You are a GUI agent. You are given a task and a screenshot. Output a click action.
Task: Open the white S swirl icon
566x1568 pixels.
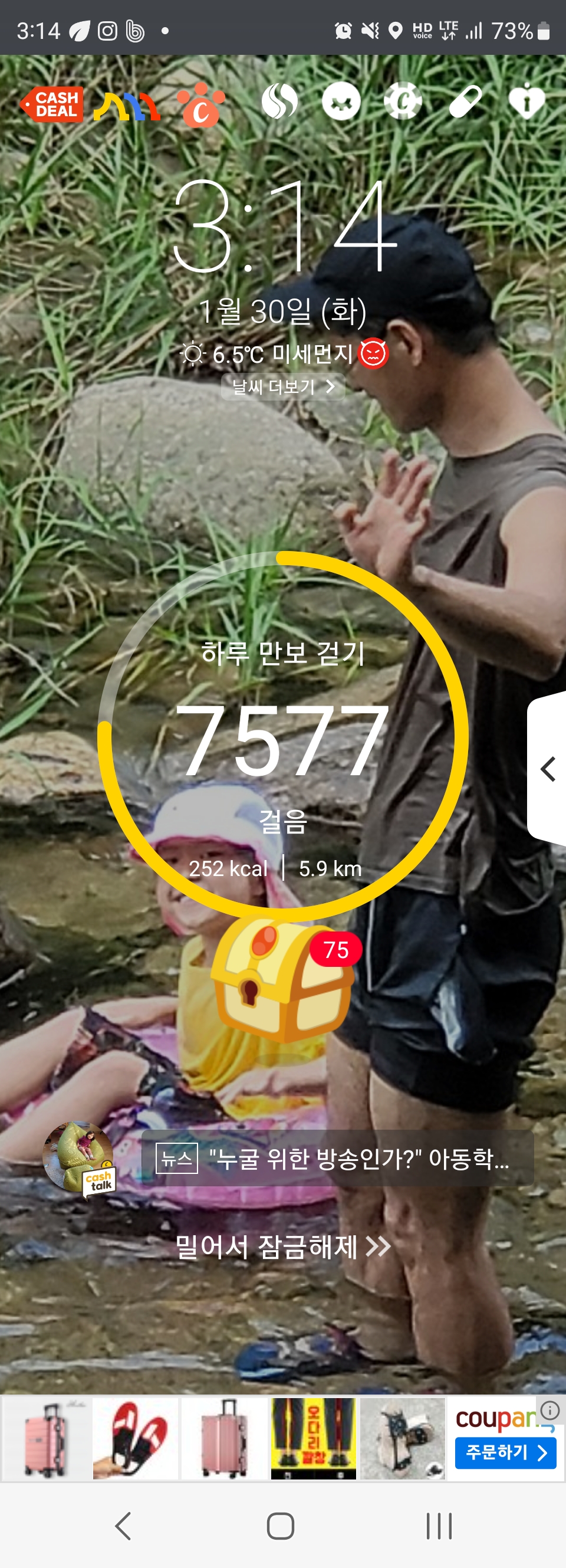click(x=279, y=101)
